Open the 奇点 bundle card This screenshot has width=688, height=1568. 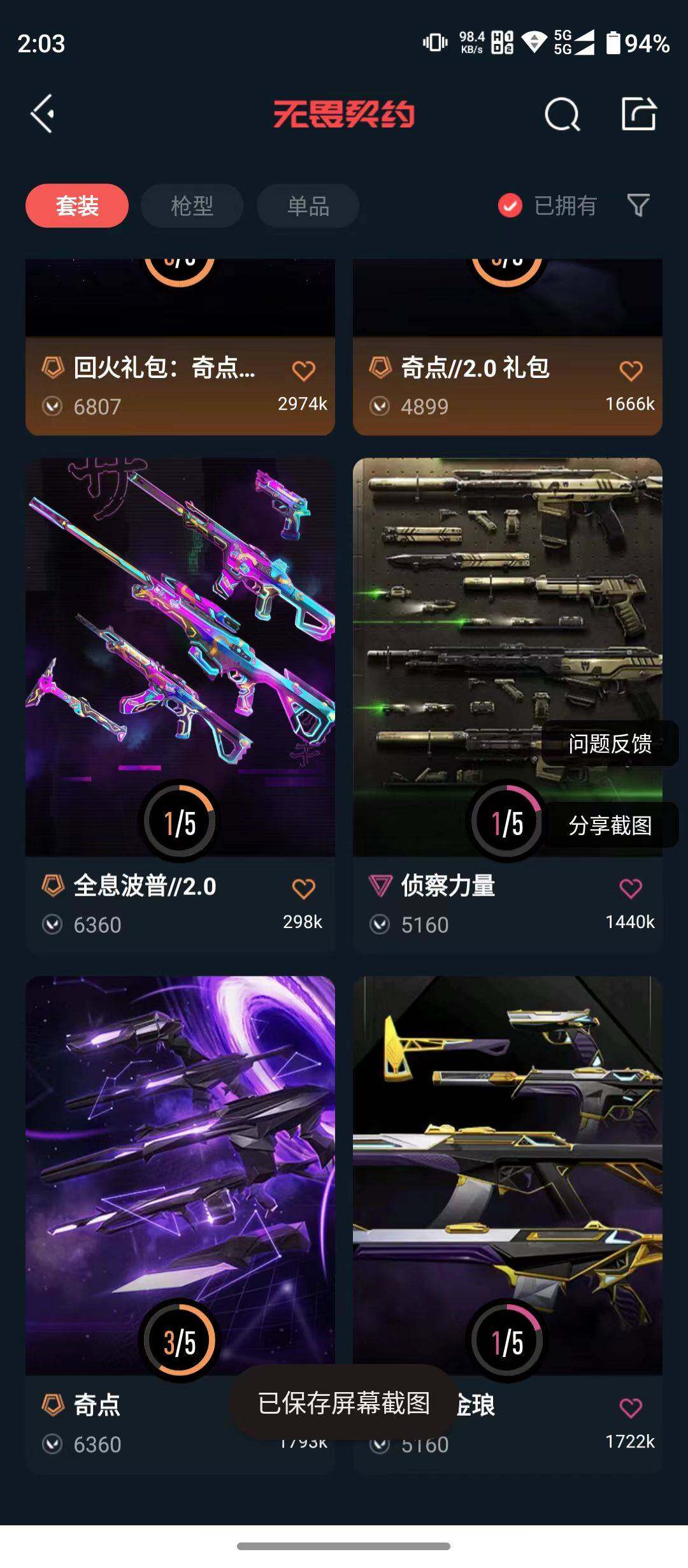tap(180, 1173)
